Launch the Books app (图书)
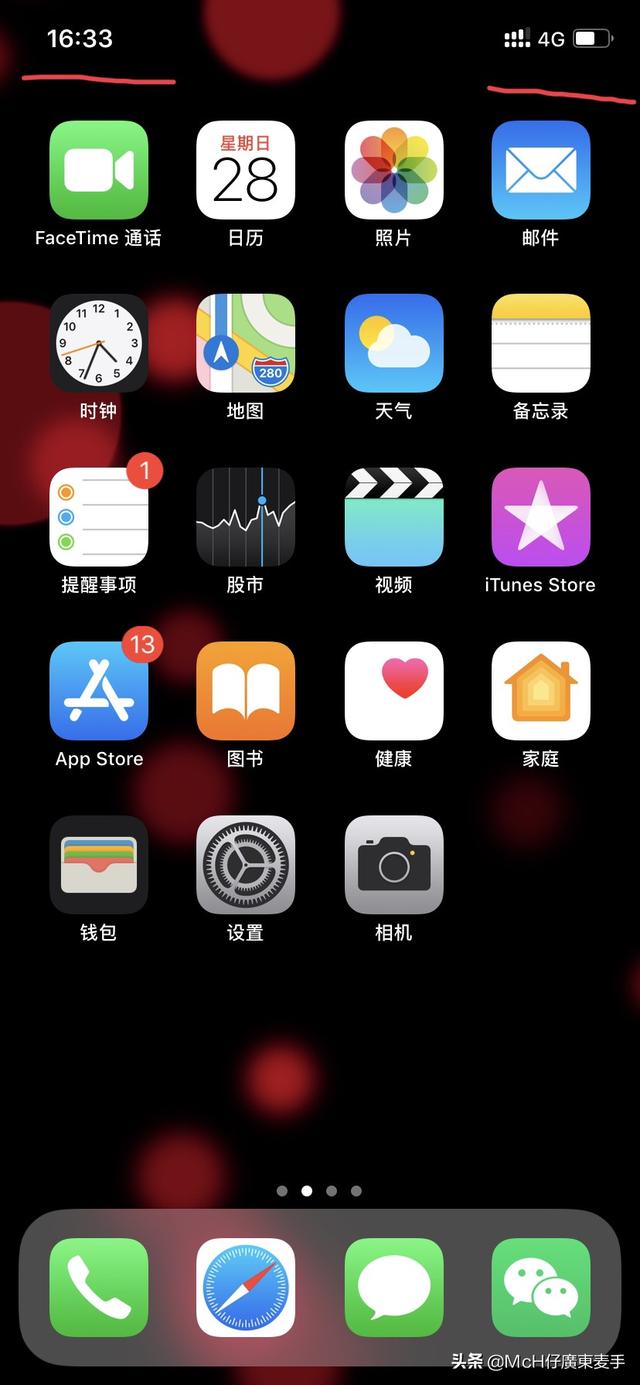Screen dimensions: 640x1385 [246, 691]
